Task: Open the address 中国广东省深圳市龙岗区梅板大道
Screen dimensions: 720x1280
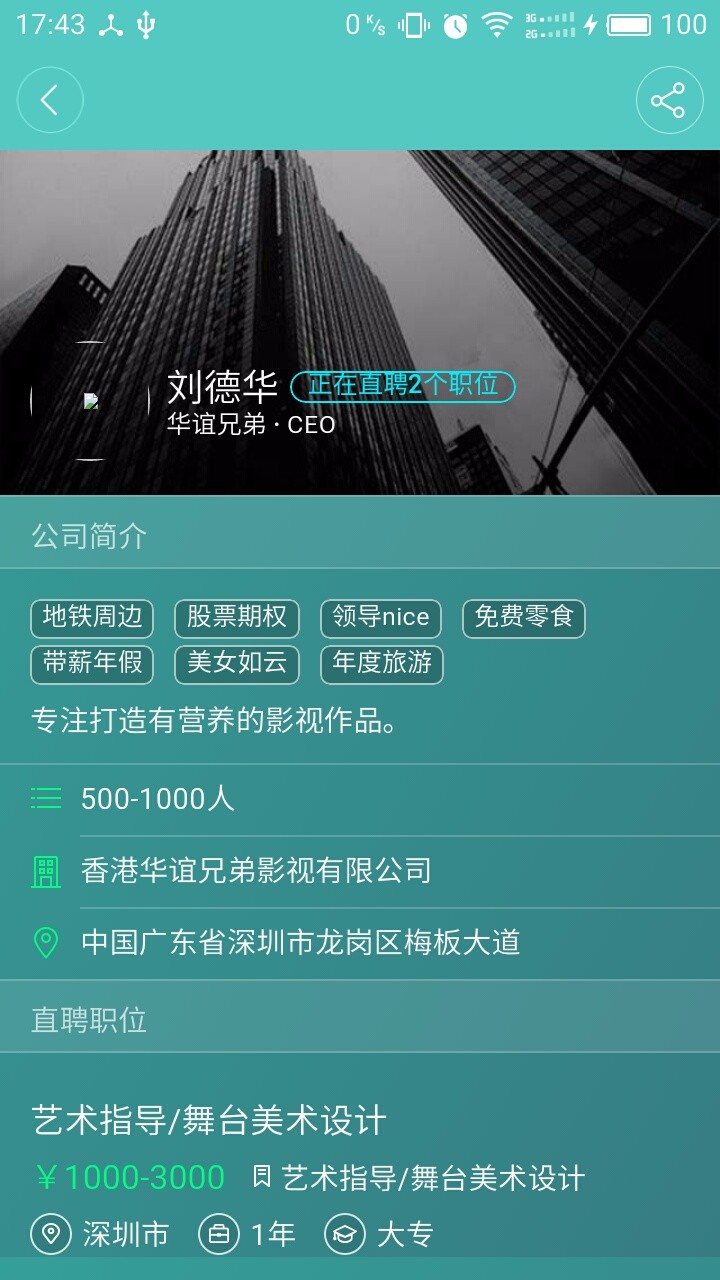Action: [x=300, y=943]
